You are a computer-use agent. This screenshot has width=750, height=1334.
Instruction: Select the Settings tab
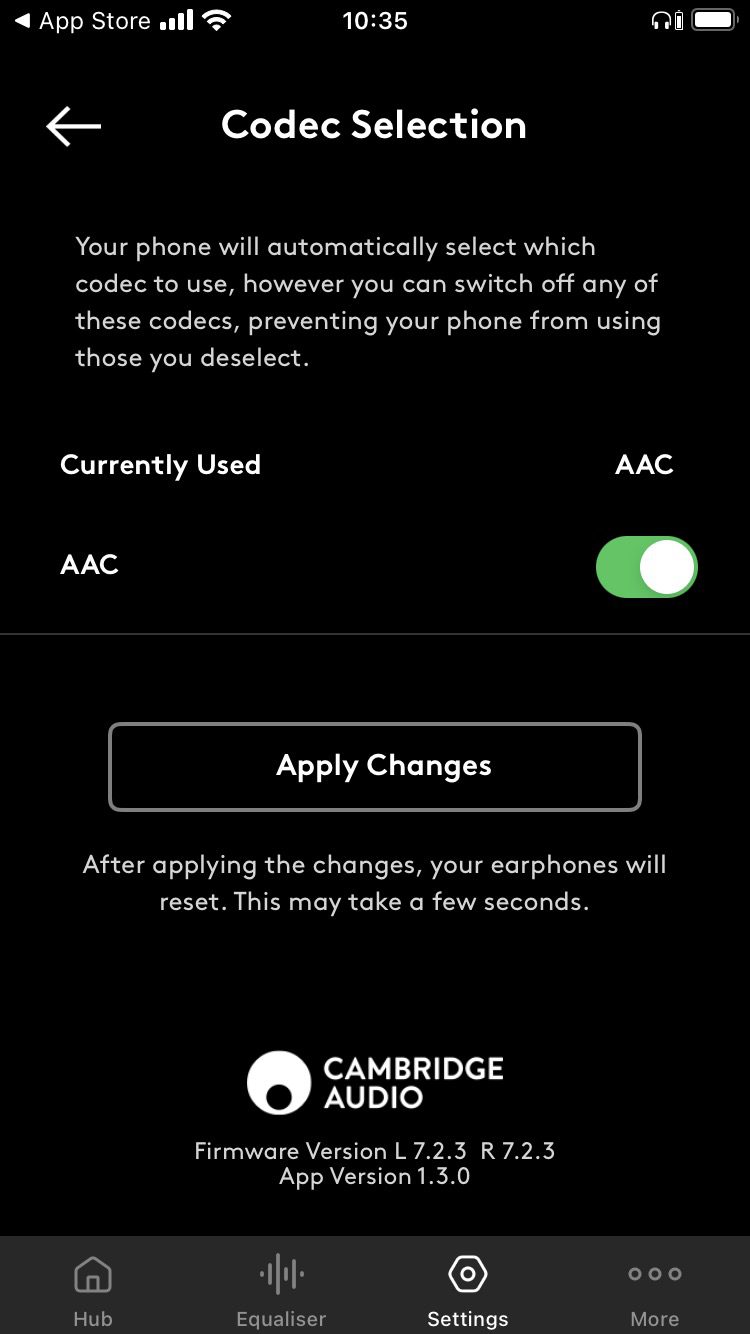click(467, 1289)
